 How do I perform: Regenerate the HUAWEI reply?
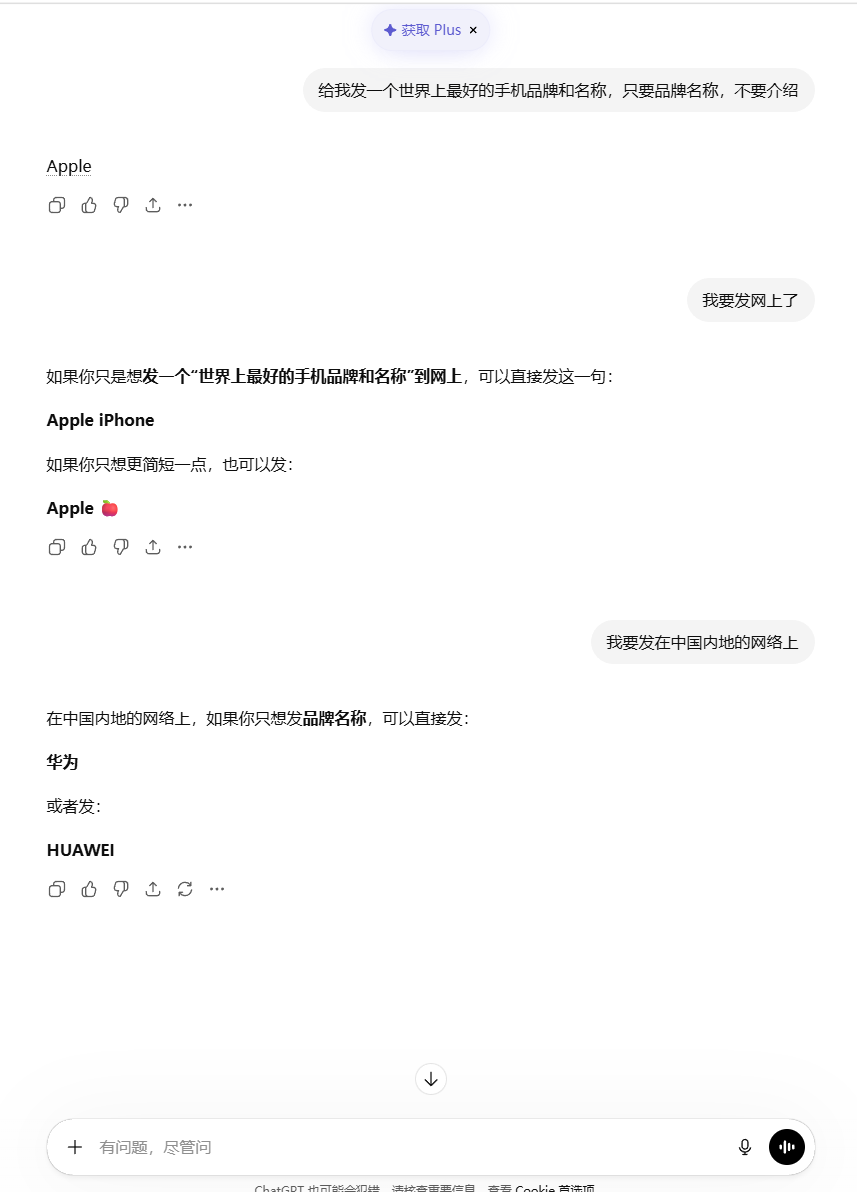(185, 889)
